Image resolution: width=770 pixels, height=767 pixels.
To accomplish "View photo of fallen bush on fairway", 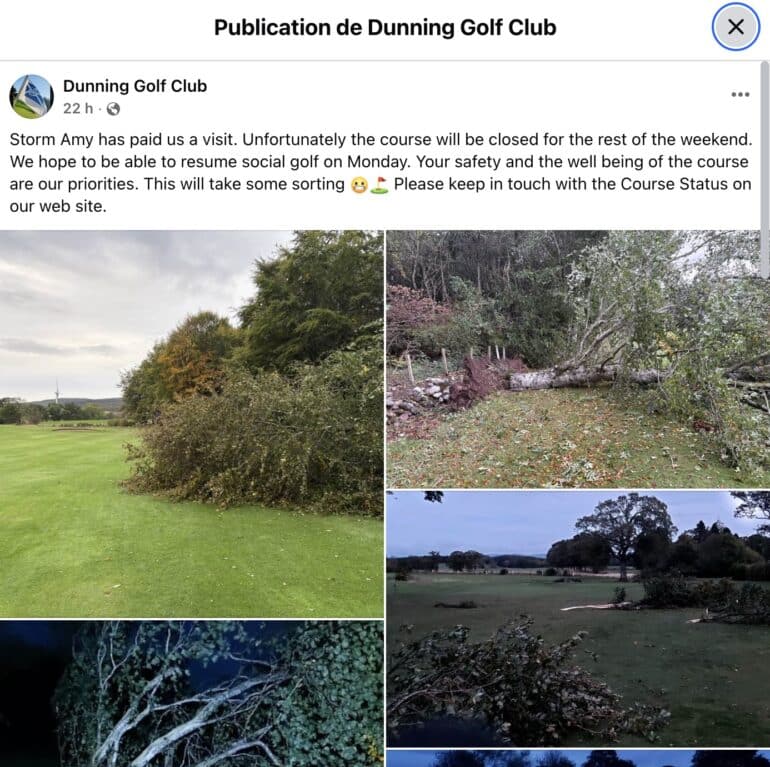I will [191, 423].
